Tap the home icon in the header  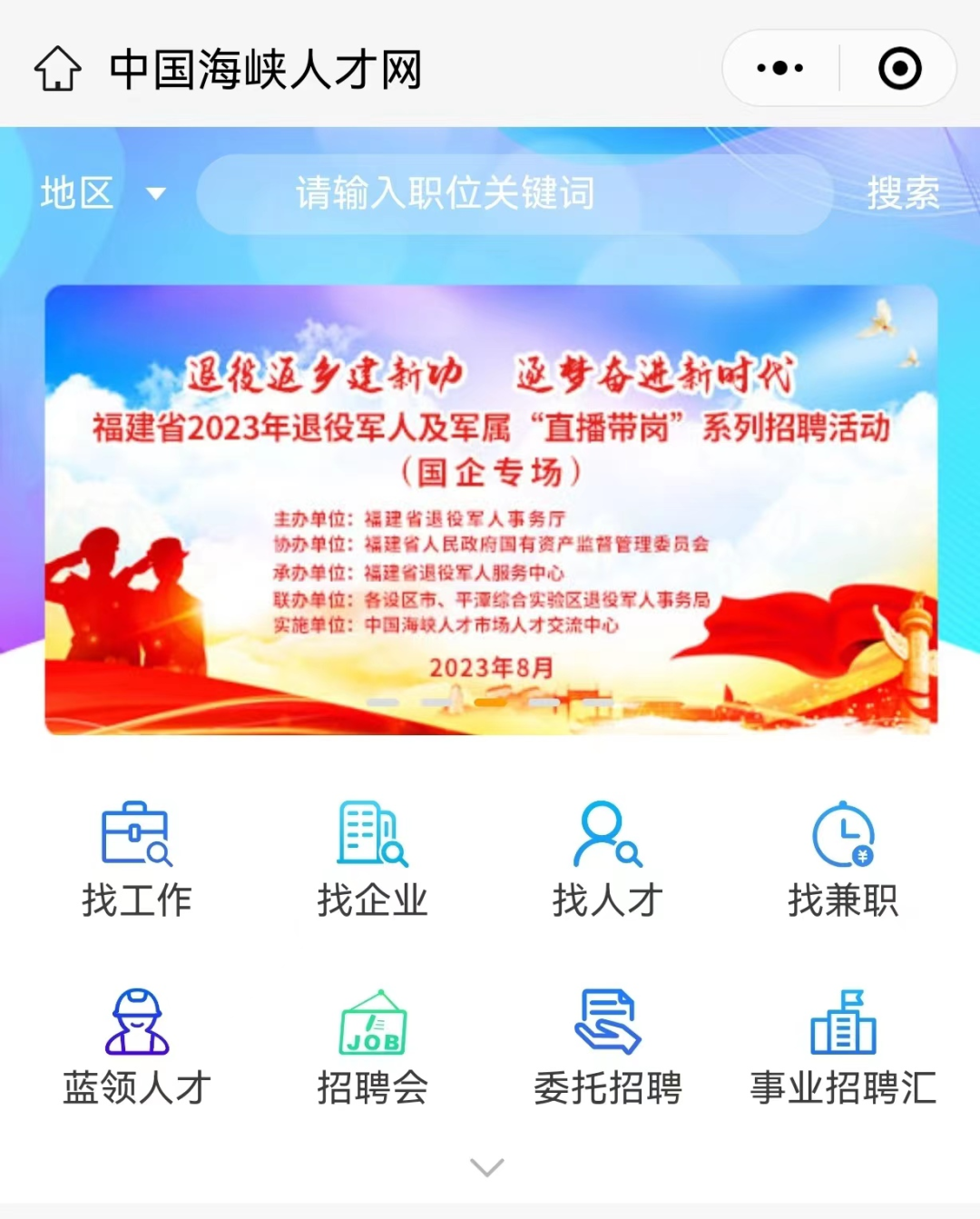[58, 69]
